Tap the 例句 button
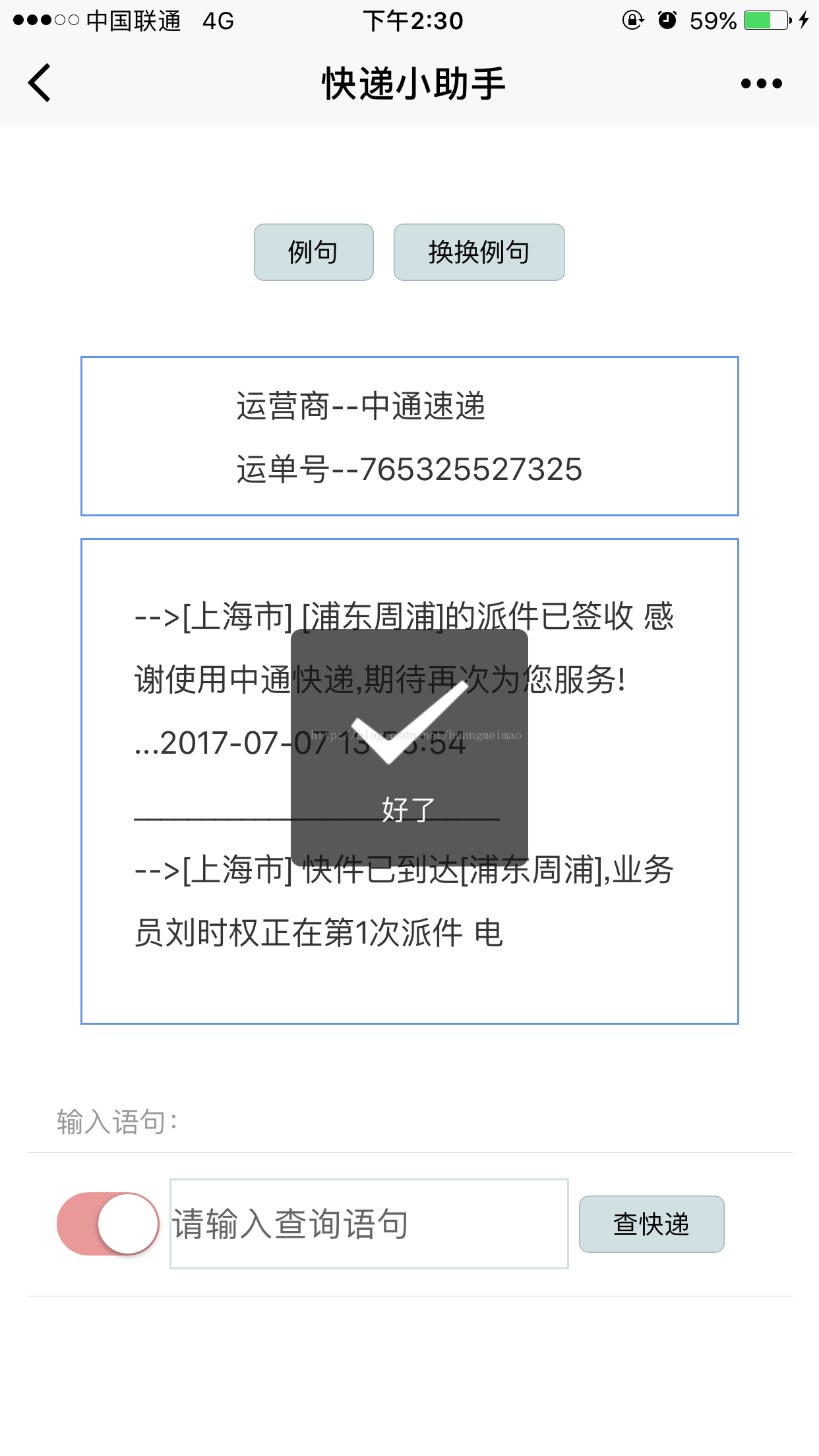 314,252
